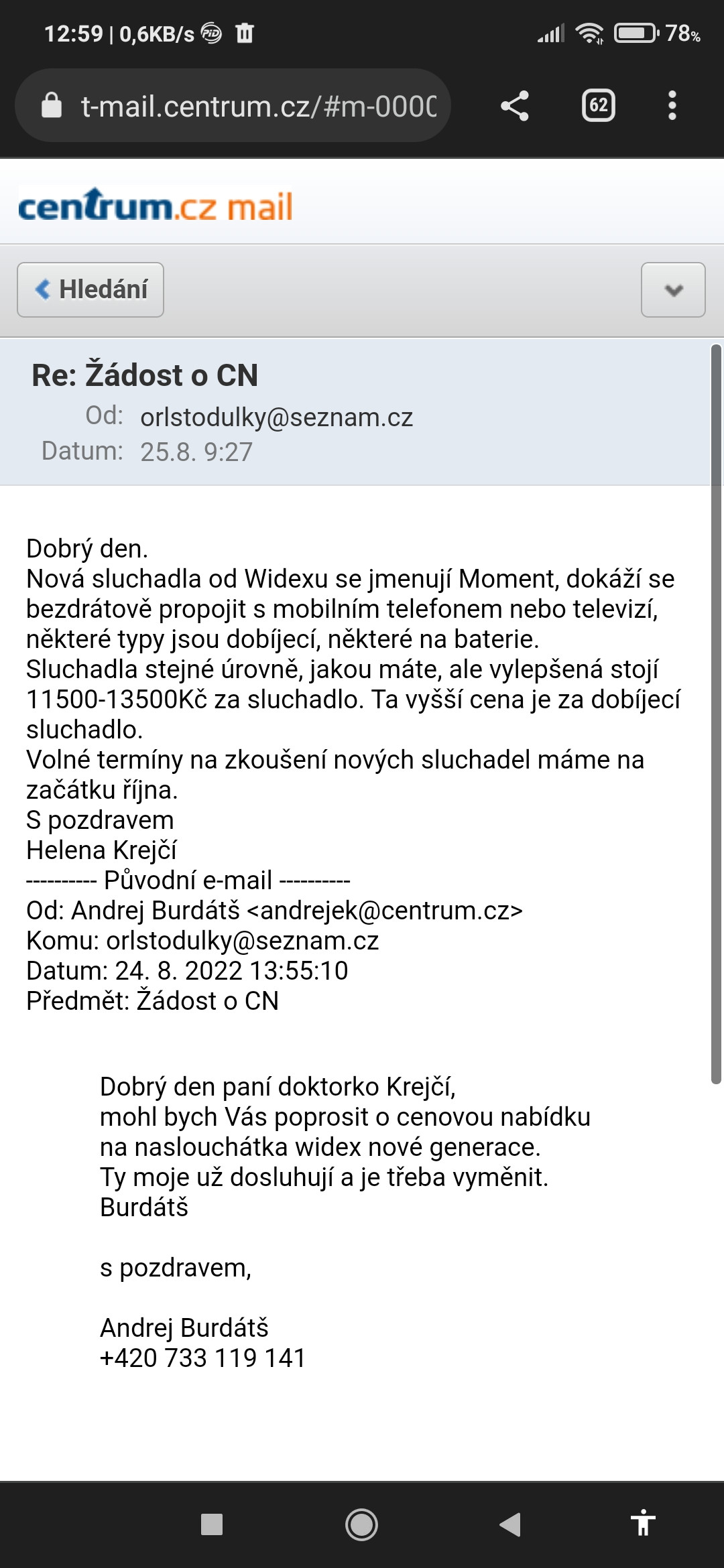Go to the home screen via the nav bar
Viewport: 724px width, 1568px height.
point(361,1524)
